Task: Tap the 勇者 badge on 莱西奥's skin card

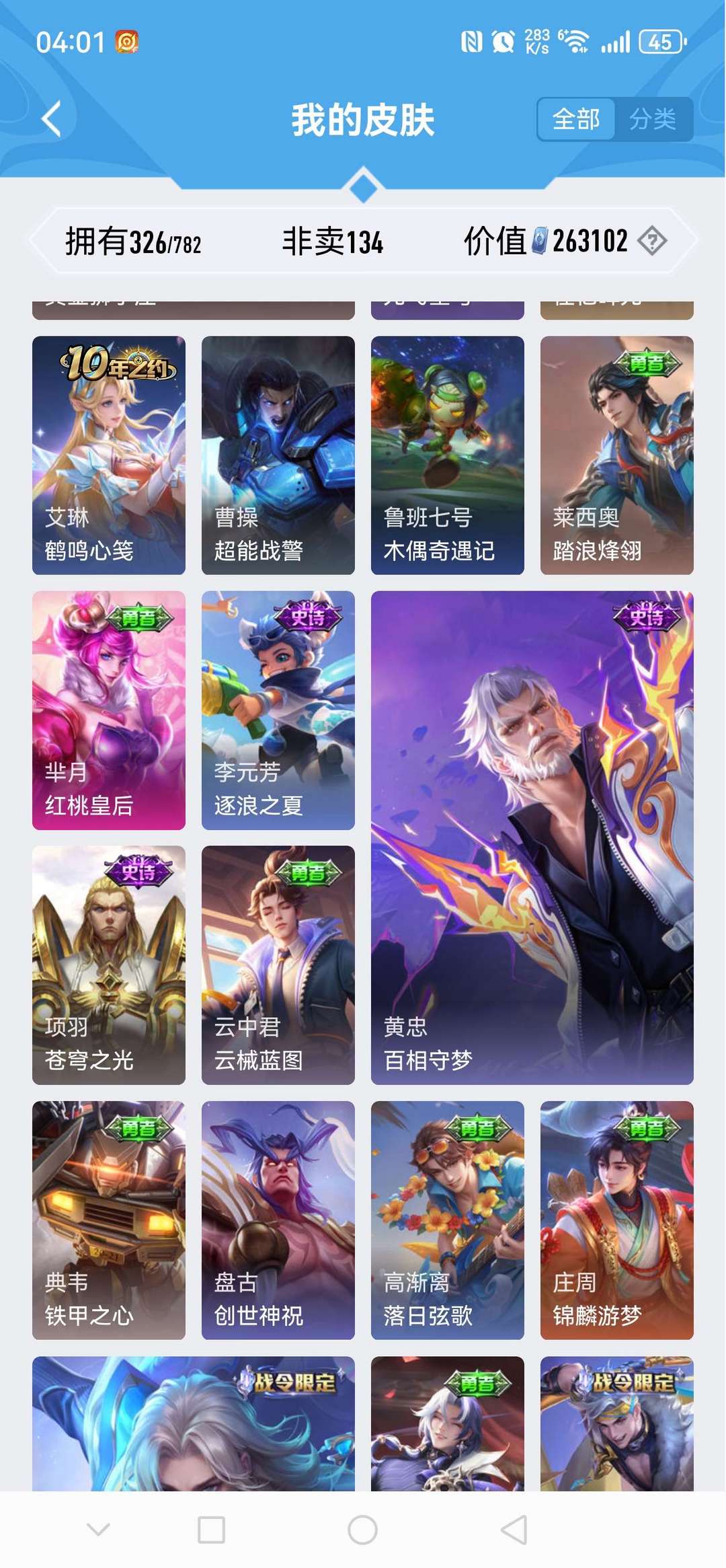Action: tap(647, 364)
